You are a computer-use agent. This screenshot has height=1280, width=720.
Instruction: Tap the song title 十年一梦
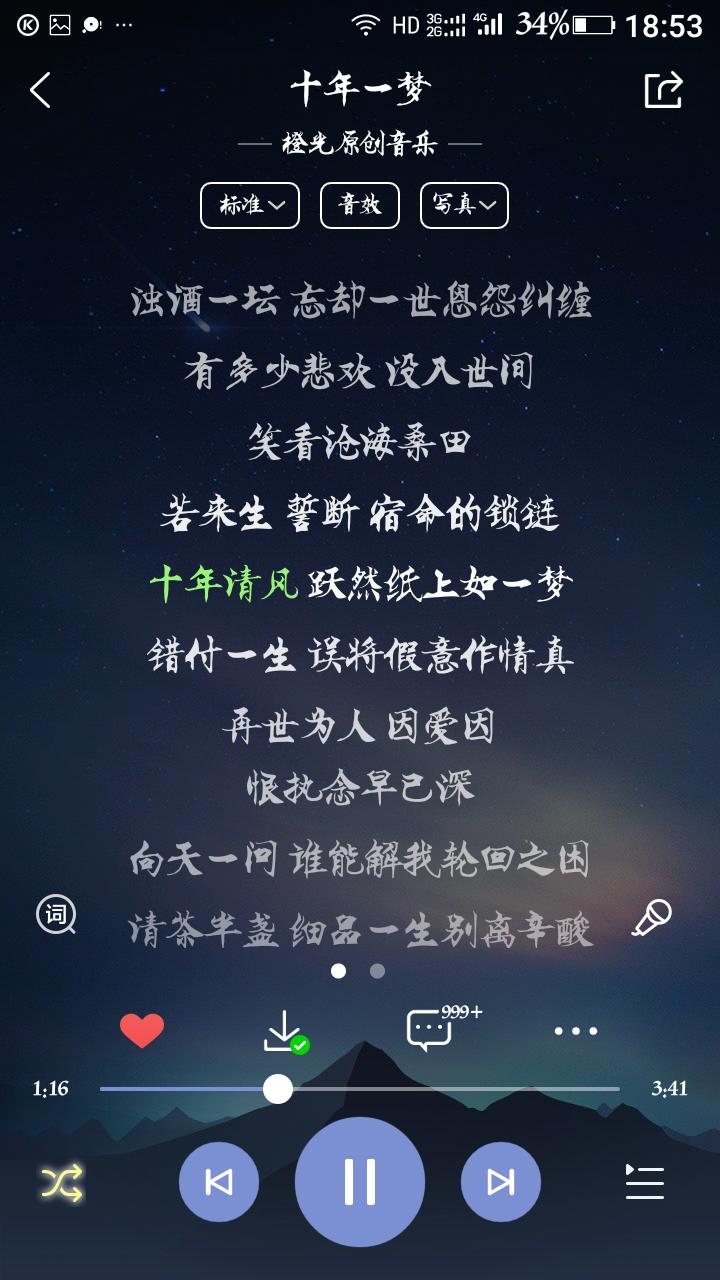[x=360, y=88]
